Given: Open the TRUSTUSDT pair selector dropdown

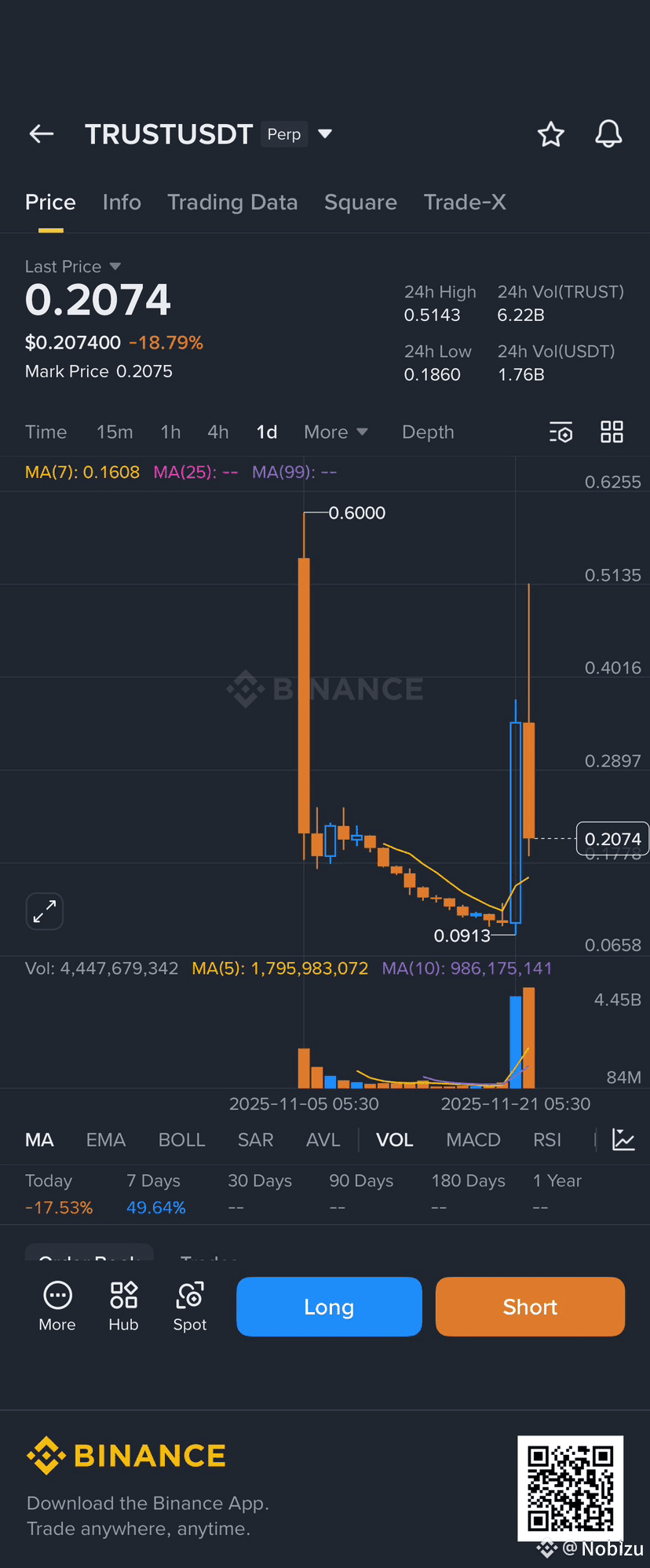Looking at the screenshot, I should [324, 134].
